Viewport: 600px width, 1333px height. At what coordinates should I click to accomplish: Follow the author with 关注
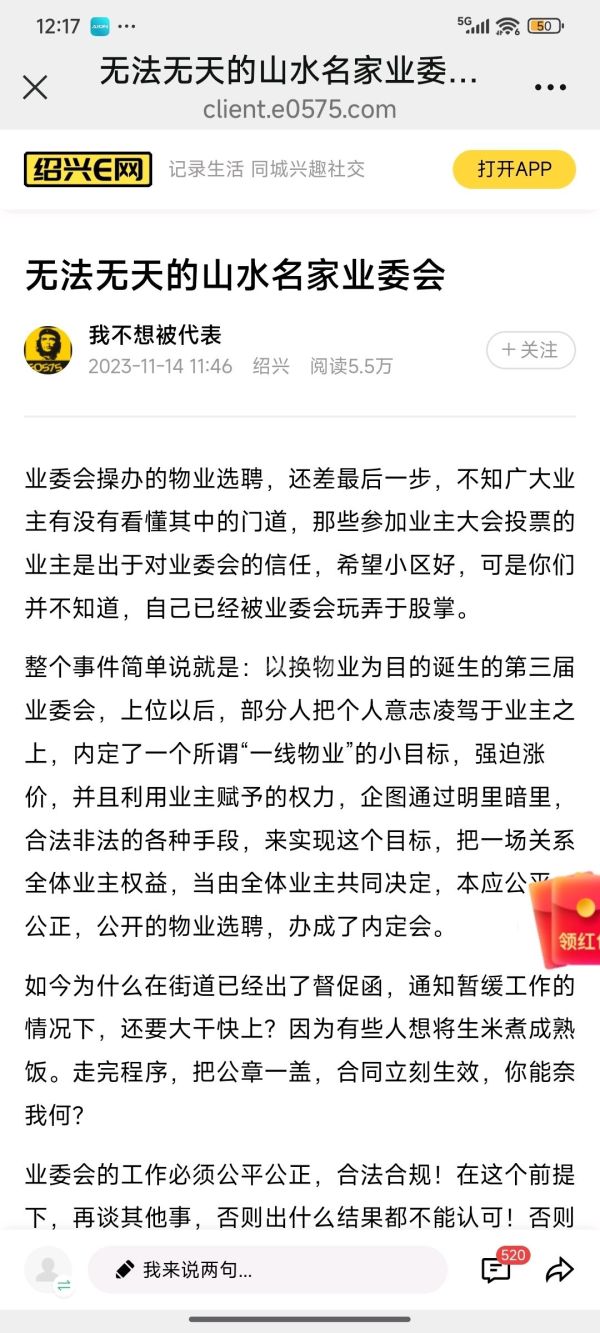coord(530,350)
